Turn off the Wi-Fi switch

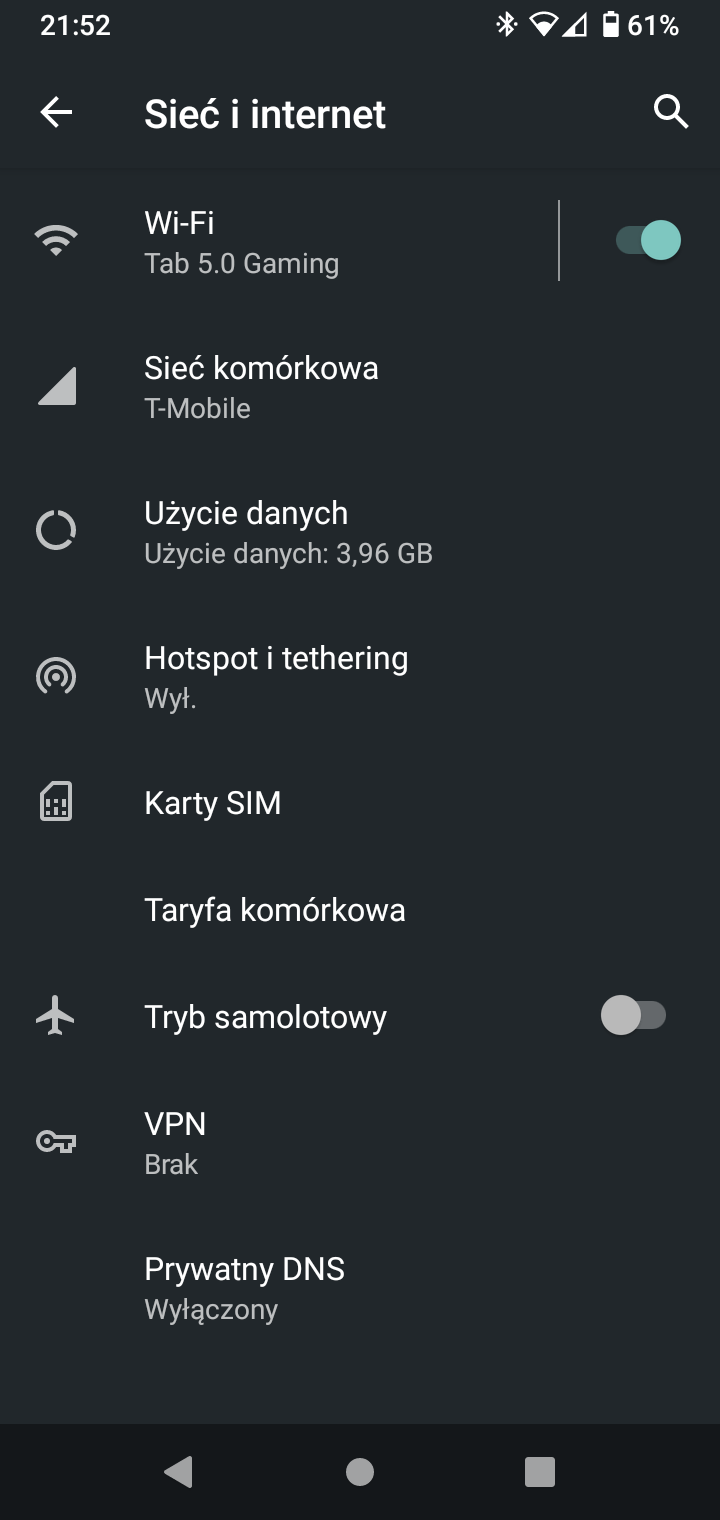tap(647, 241)
